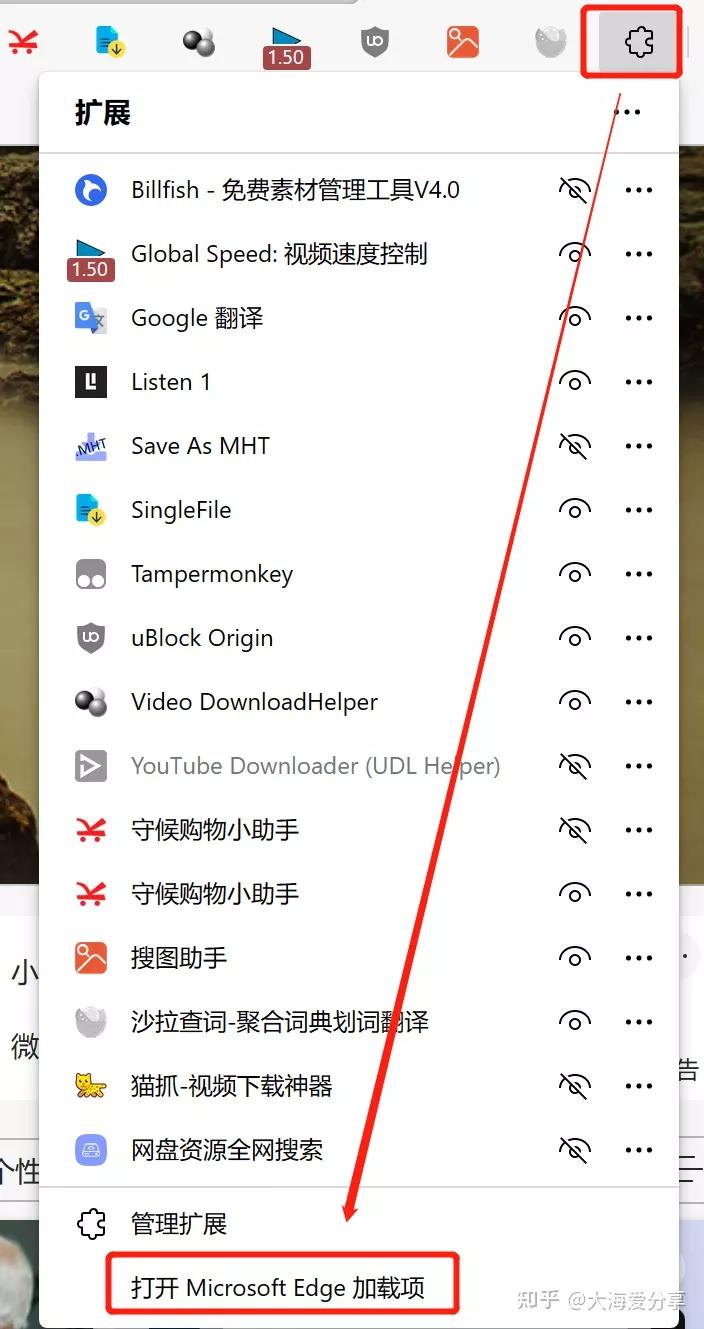Screen dimensions: 704x1329
Task: Show Save As MHT in toolbar
Action: tap(574, 446)
